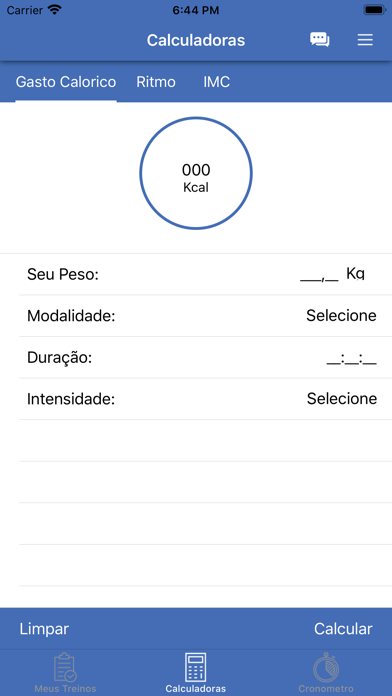Switch to the Ritmo tab
This screenshot has width=392, height=696.
click(156, 82)
